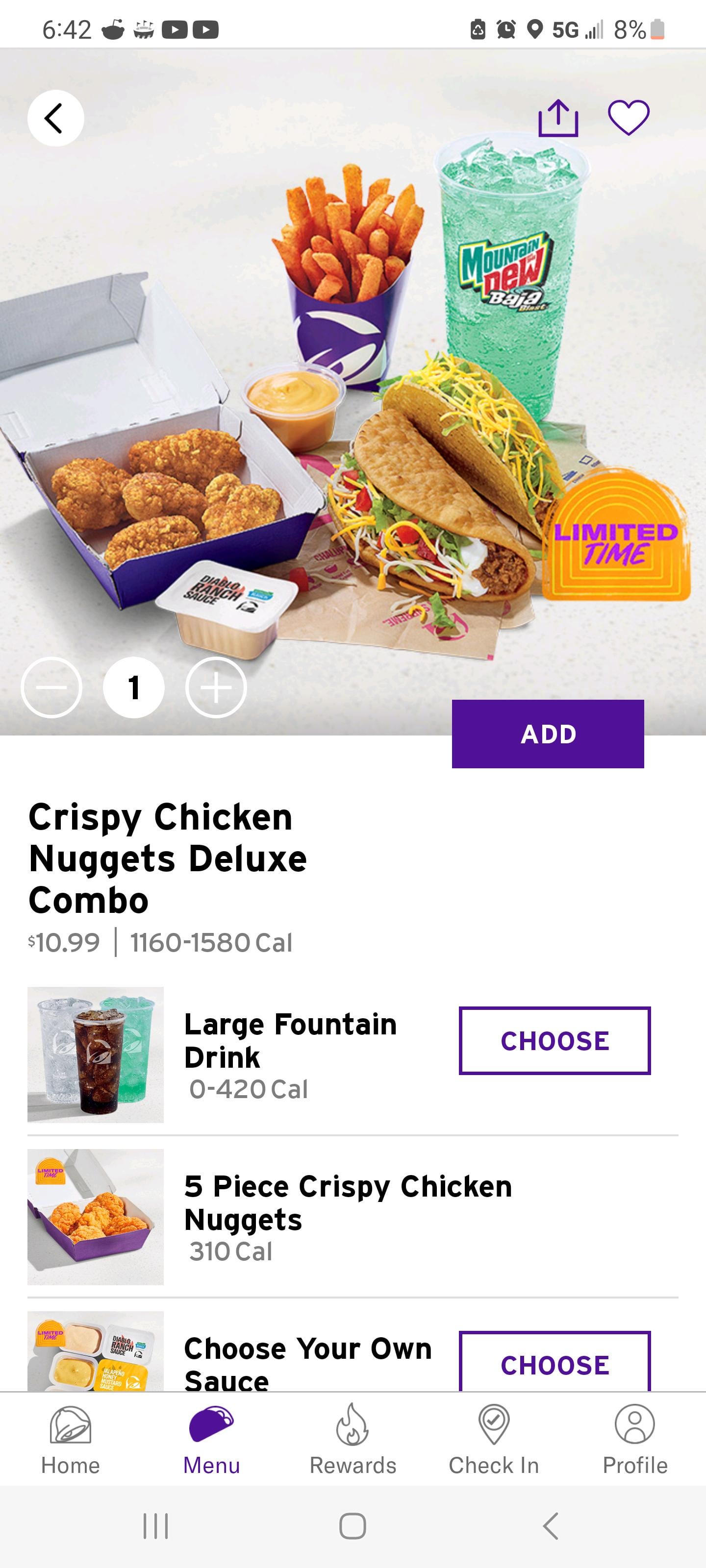View the Profile tab
This screenshot has width=706, height=1568.
[x=635, y=1440]
